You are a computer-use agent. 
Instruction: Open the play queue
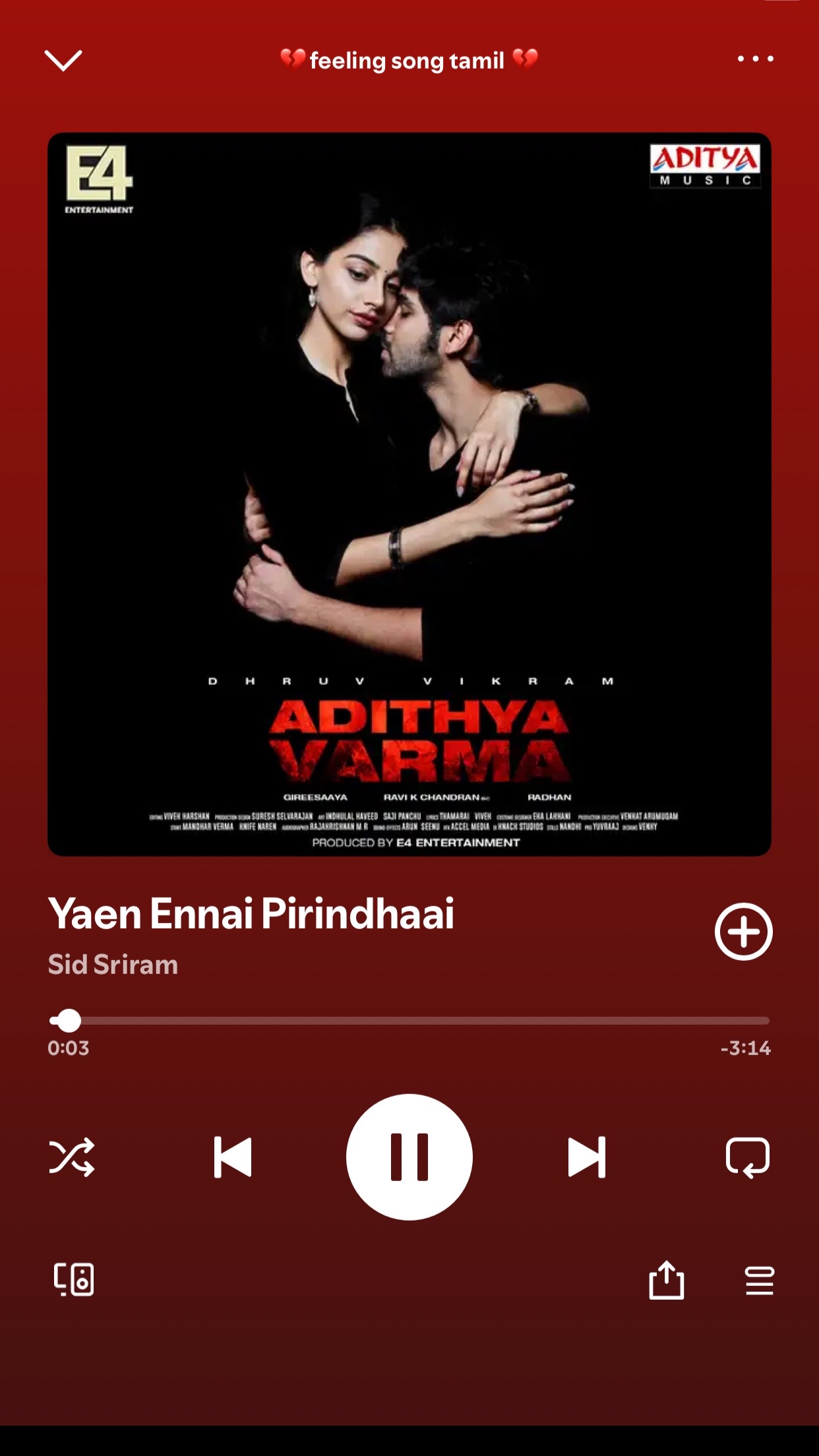(759, 1280)
